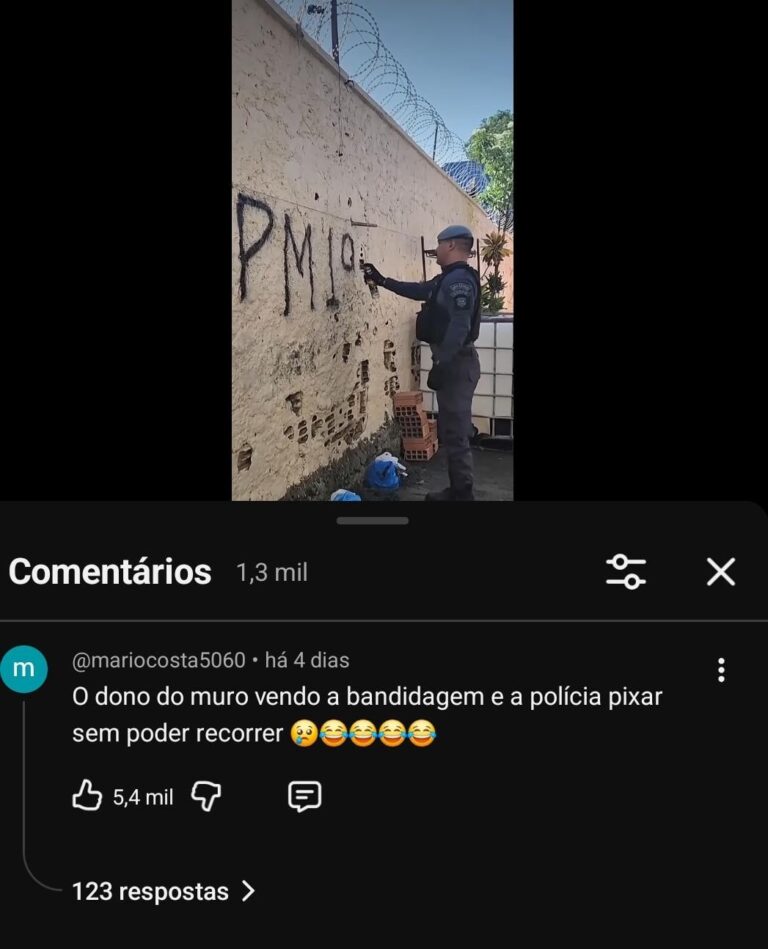
Task: Reply to mariocosta5060's comment
Action: coord(304,796)
